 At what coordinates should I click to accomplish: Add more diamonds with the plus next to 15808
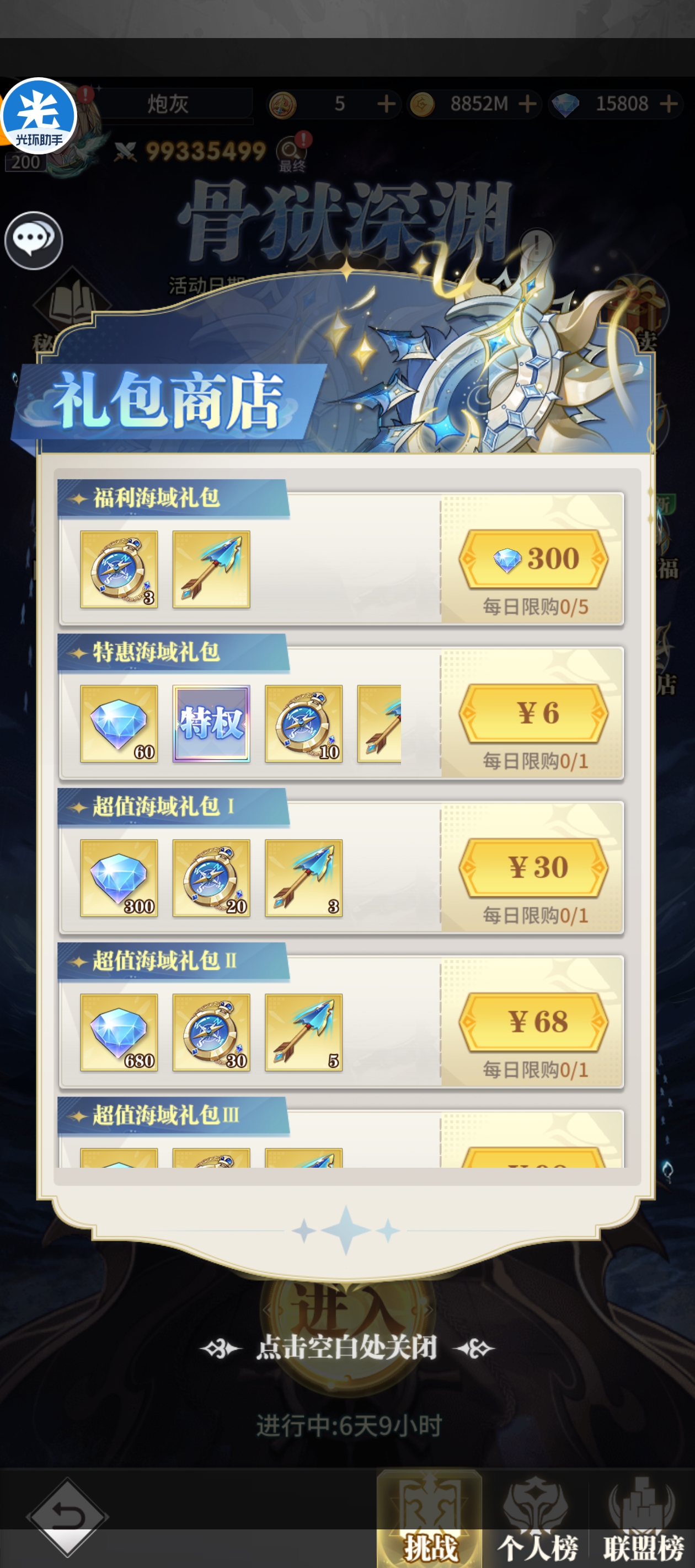click(668, 104)
